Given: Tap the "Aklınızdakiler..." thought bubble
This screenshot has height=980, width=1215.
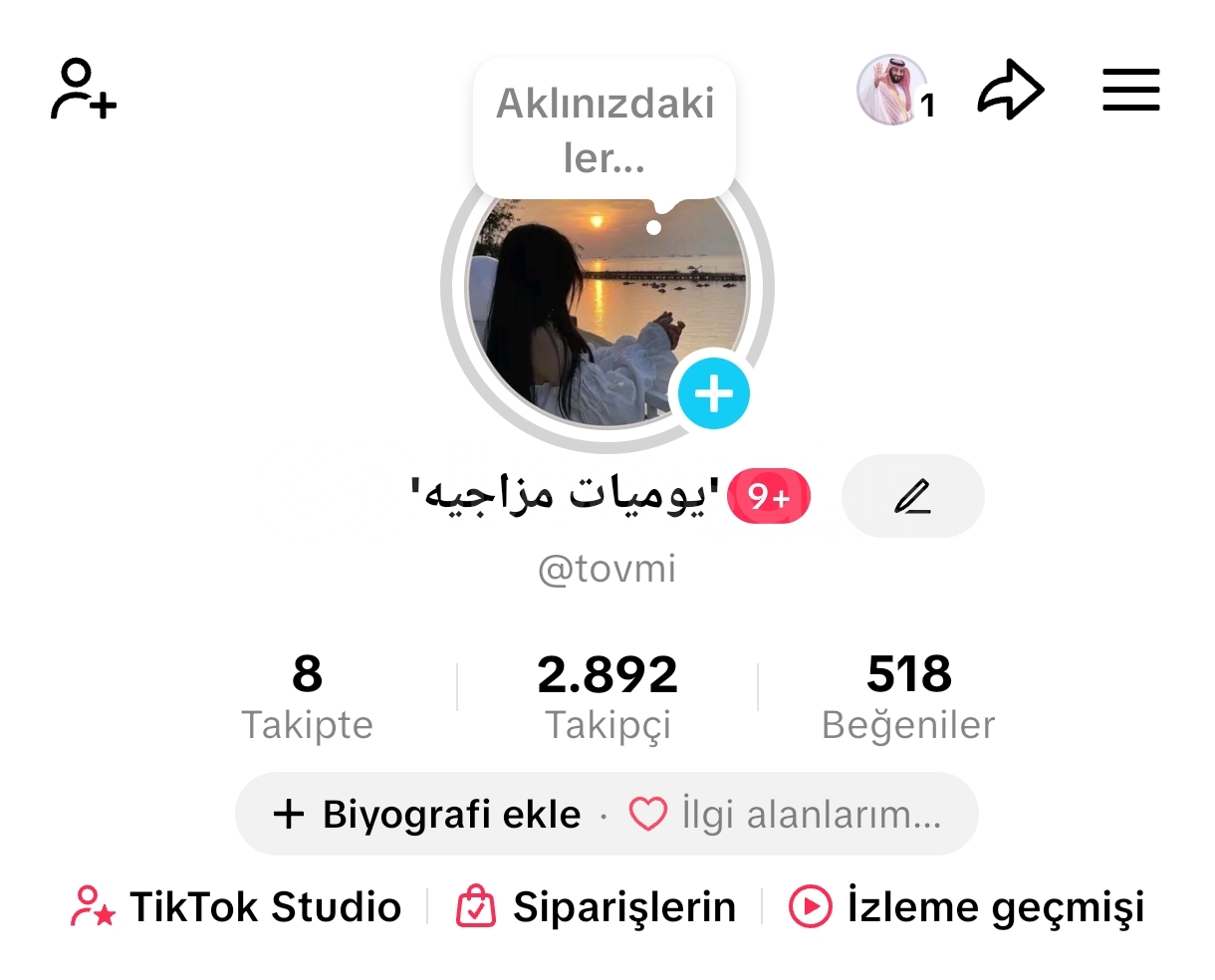Looking at the screenshot, I should pos(605,130).
